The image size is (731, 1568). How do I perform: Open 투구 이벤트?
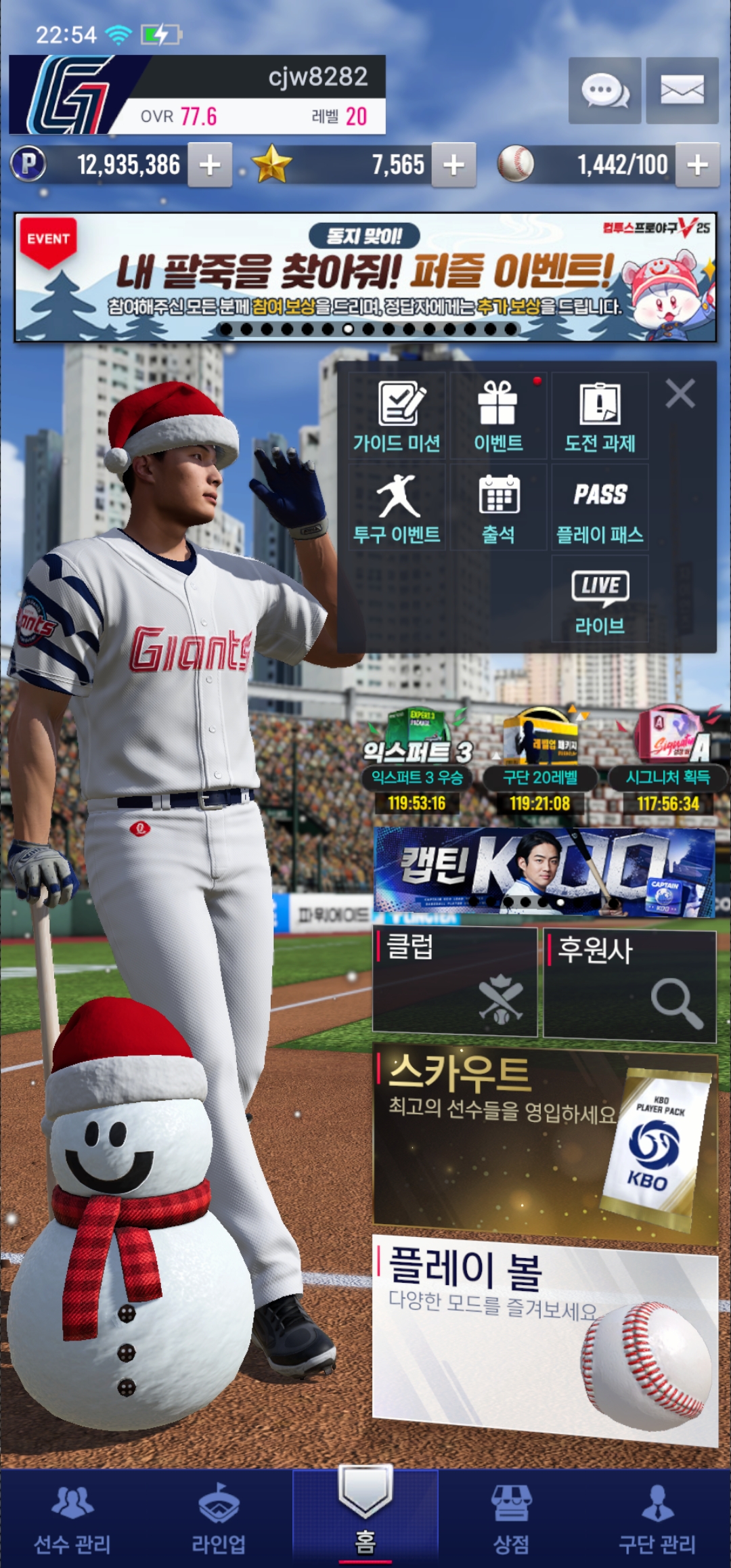[x=397, y=508]
